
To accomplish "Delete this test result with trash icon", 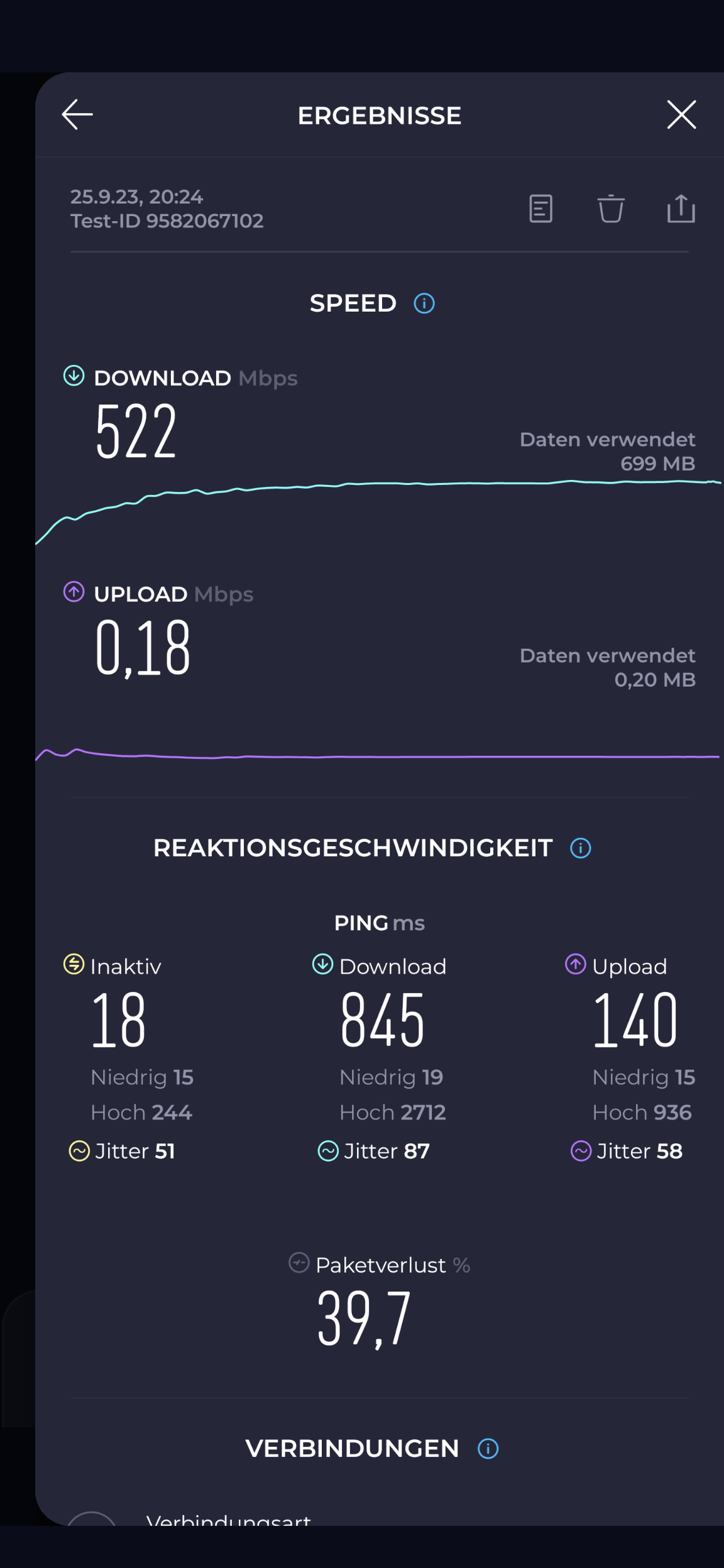I will 610,209.
